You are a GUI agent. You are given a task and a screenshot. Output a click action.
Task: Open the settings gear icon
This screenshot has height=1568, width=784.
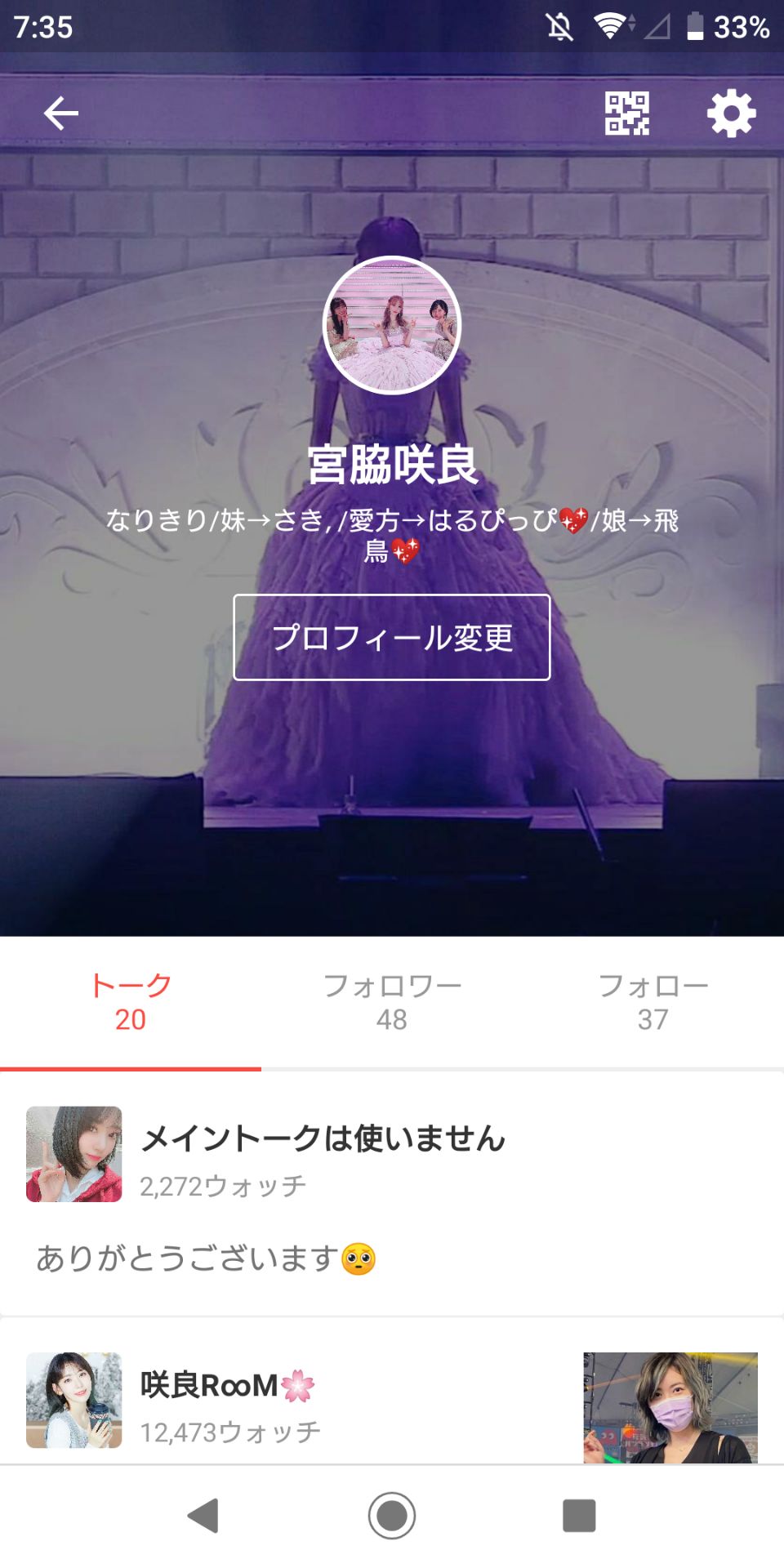coord(732,114)
